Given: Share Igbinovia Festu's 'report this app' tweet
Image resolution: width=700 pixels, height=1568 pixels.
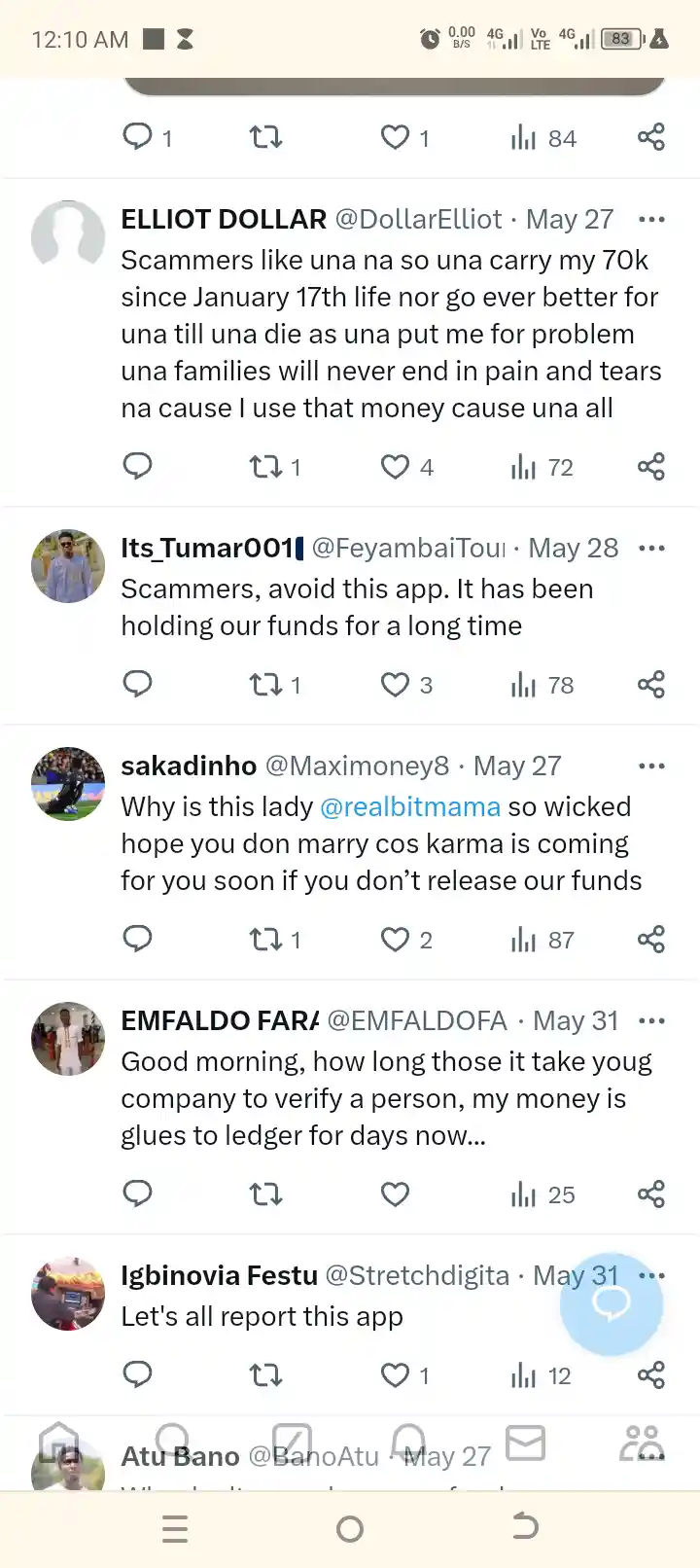Looking at the screenshot, I should (650, 1375).
